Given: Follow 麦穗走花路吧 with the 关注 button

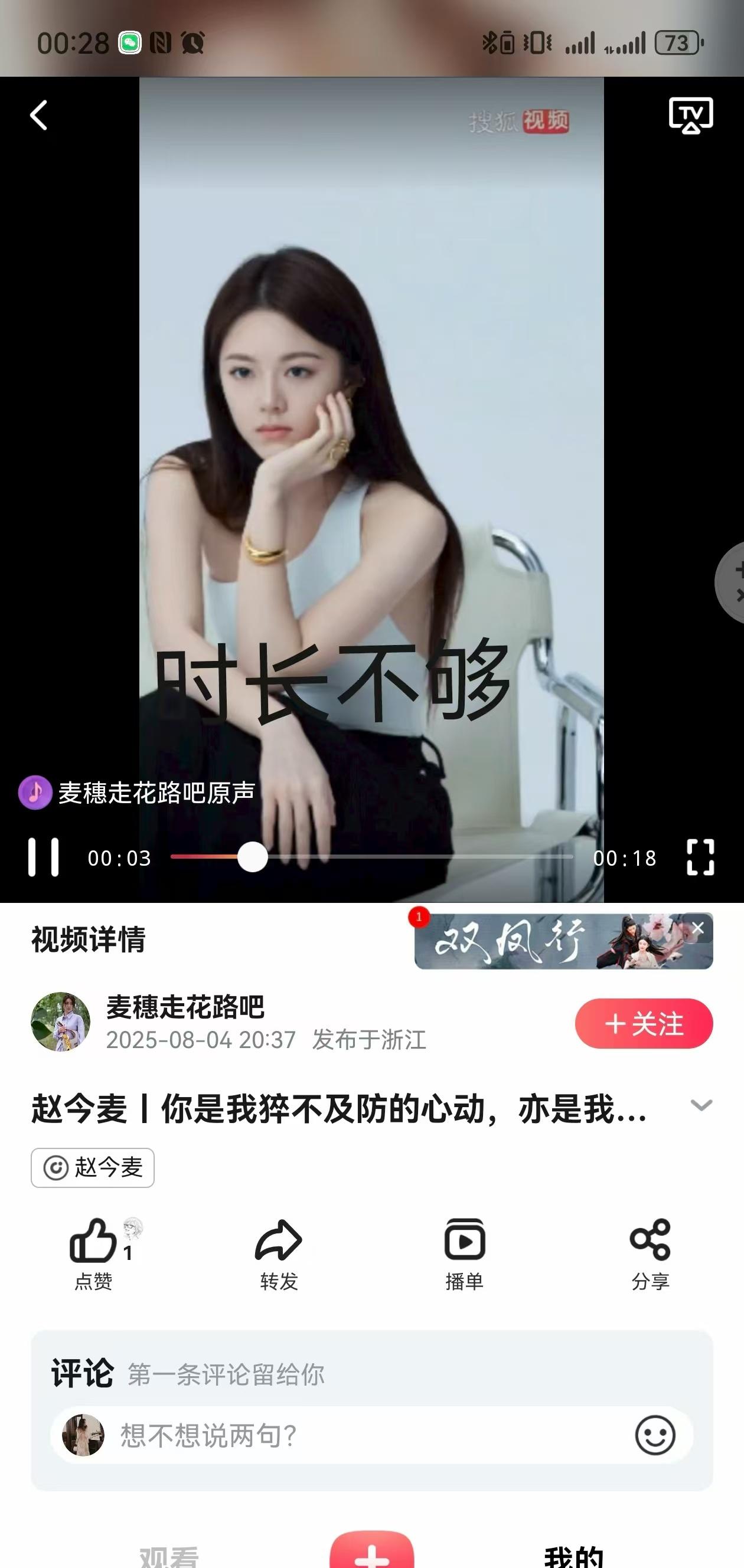Looking at the screenshot, I should (644, 1024).
